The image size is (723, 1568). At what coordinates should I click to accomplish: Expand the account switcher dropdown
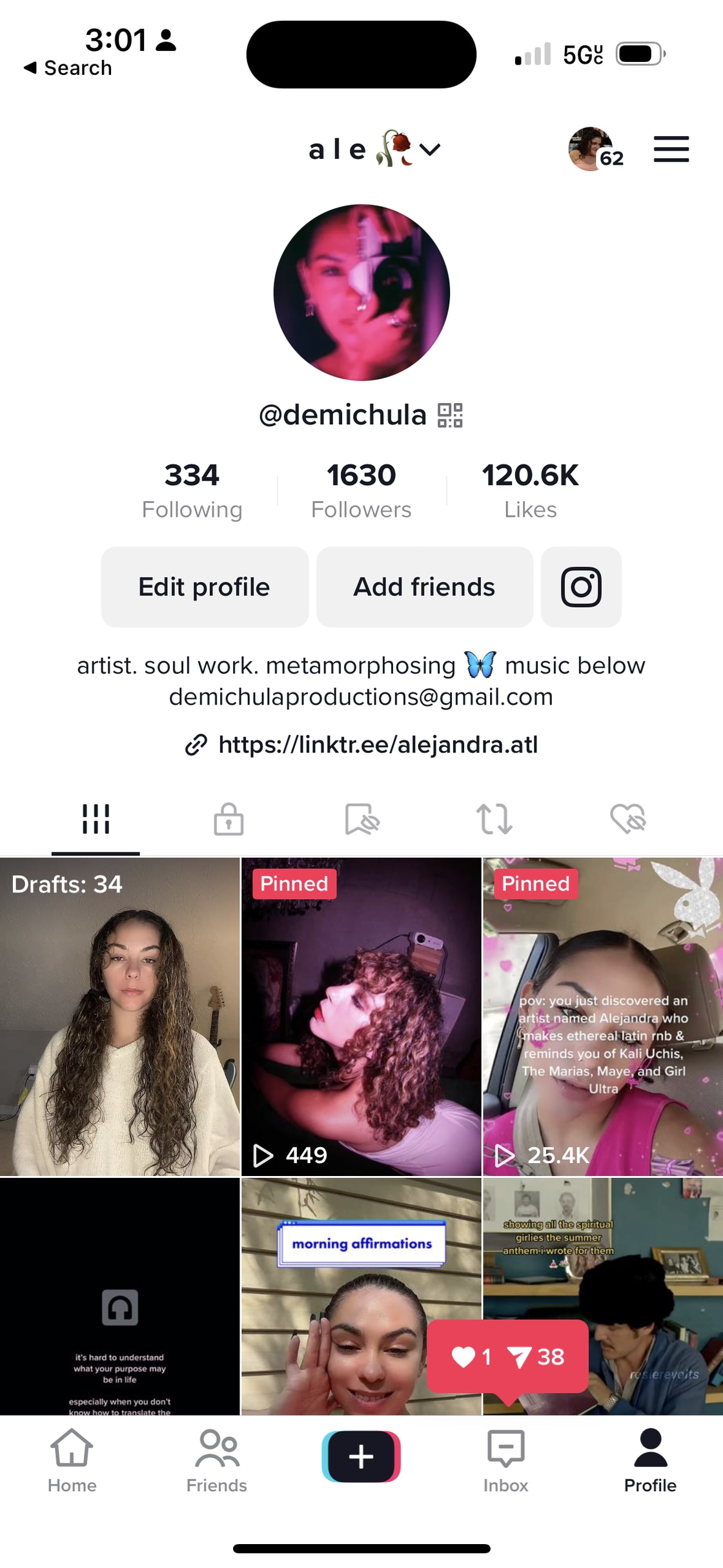[x=429, y=150]
